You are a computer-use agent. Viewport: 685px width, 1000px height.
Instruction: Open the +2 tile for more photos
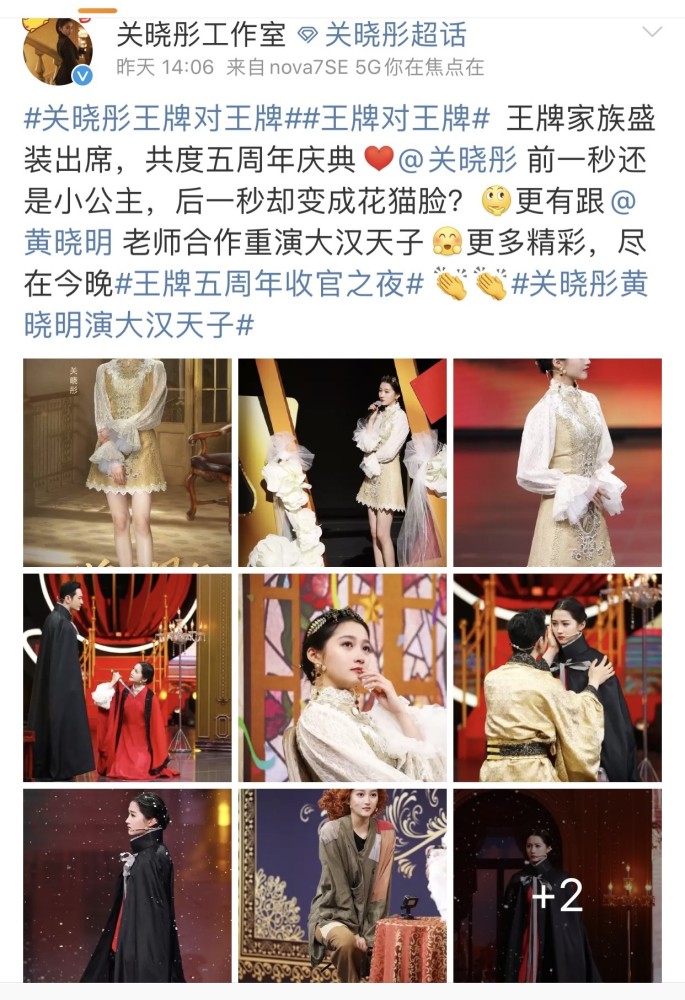[557, 885]
